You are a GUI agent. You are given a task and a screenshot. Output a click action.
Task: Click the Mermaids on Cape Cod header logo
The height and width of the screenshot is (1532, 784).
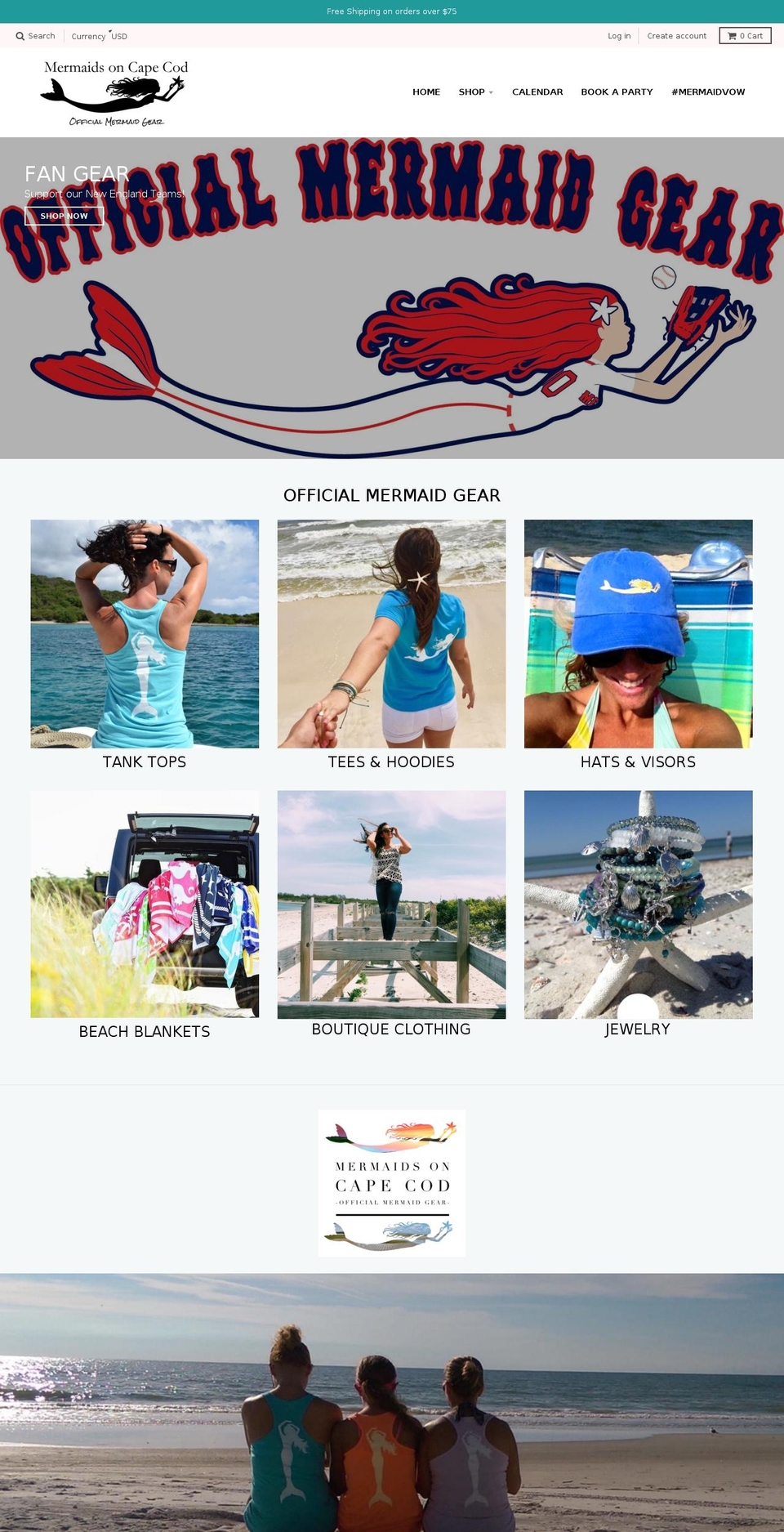[114, 92]
